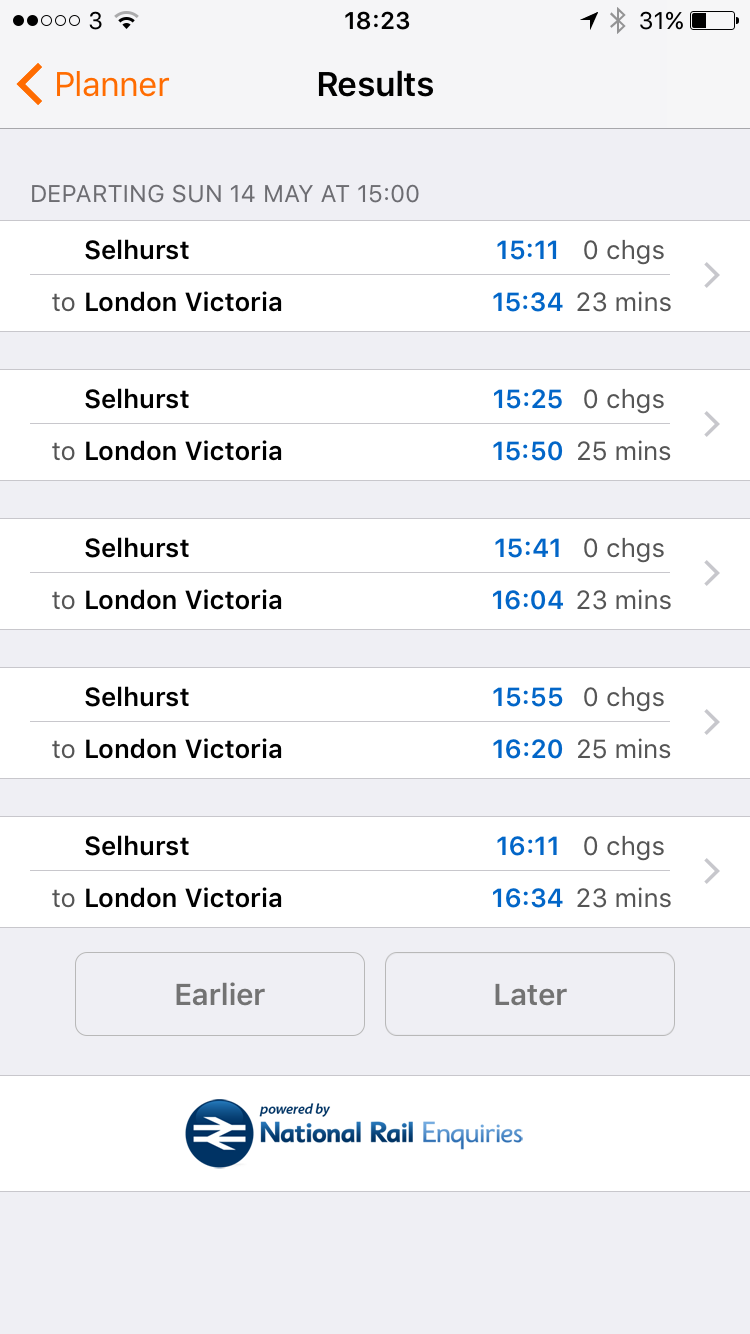Show earlier trains
The height and width of the screenshot is (1334, 750).
point(220,994)
